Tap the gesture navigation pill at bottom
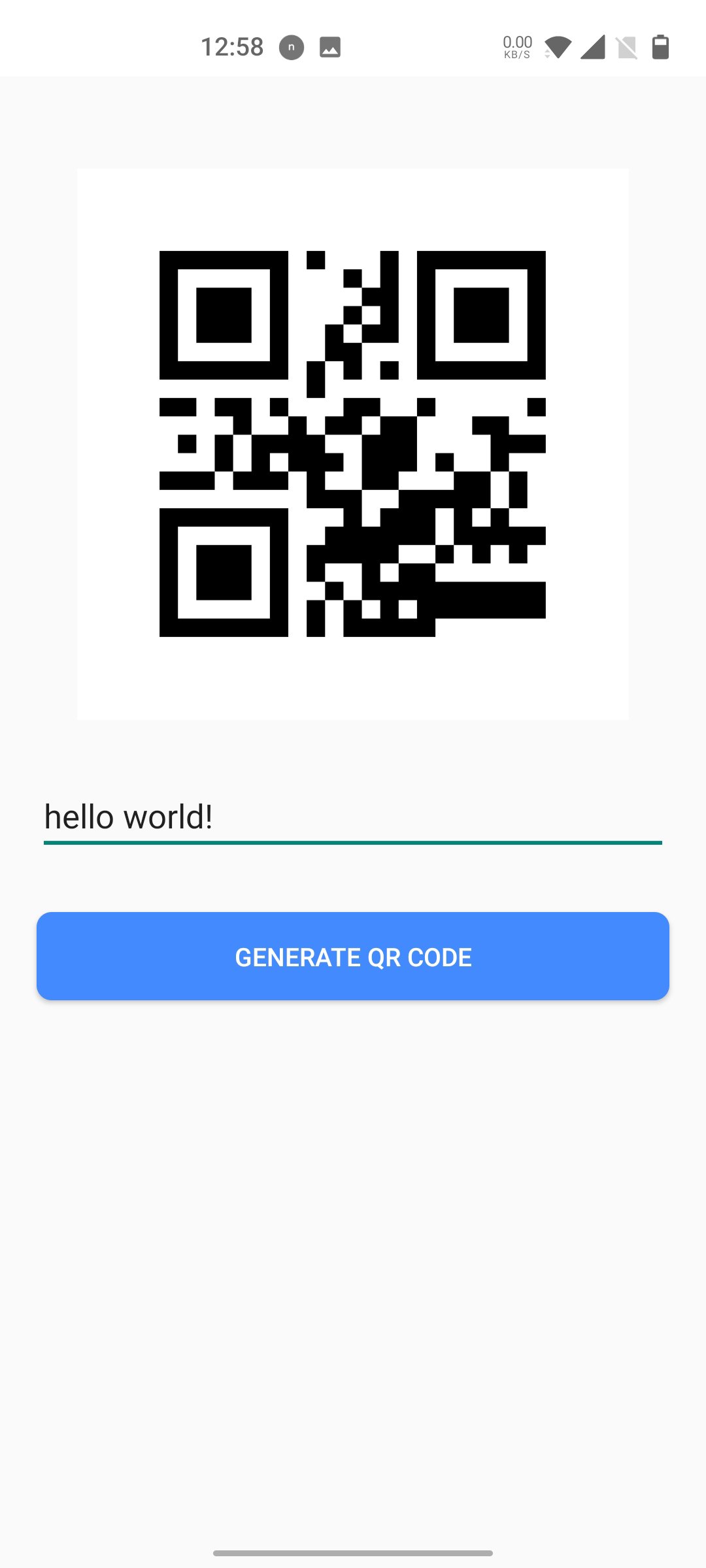Screen dimensions: 706x1568 (x=353, y=1549)
